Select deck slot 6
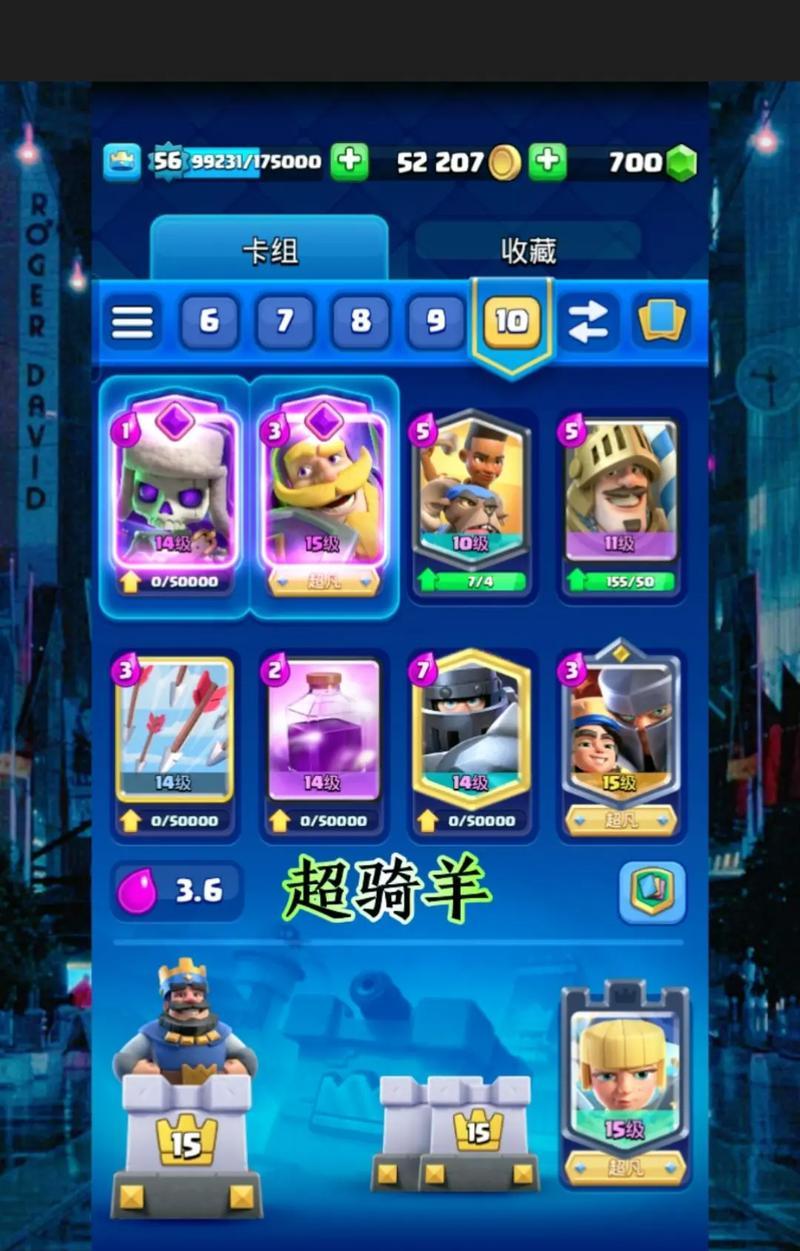800x1251 pixels. click(209, 321)
